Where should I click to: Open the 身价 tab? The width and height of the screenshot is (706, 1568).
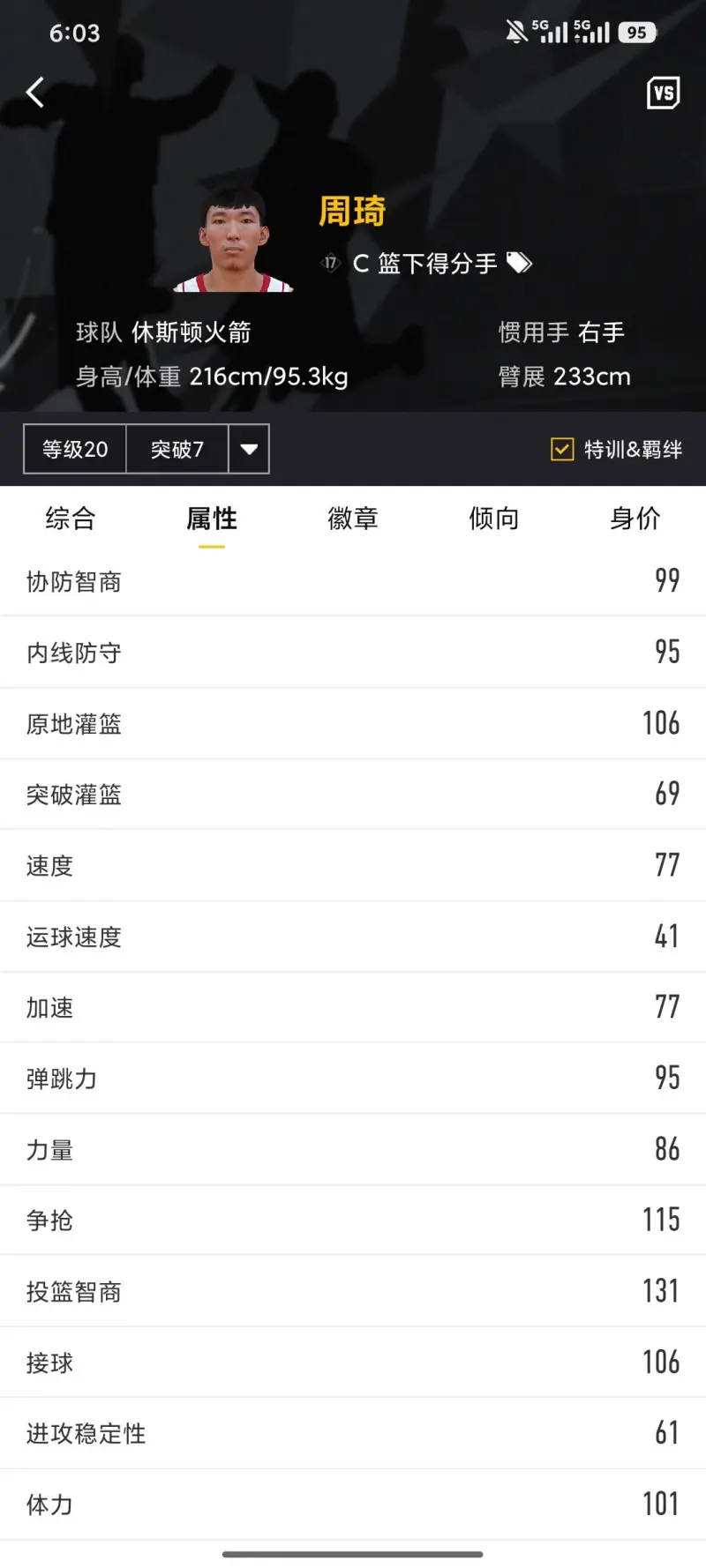point(635,519)
